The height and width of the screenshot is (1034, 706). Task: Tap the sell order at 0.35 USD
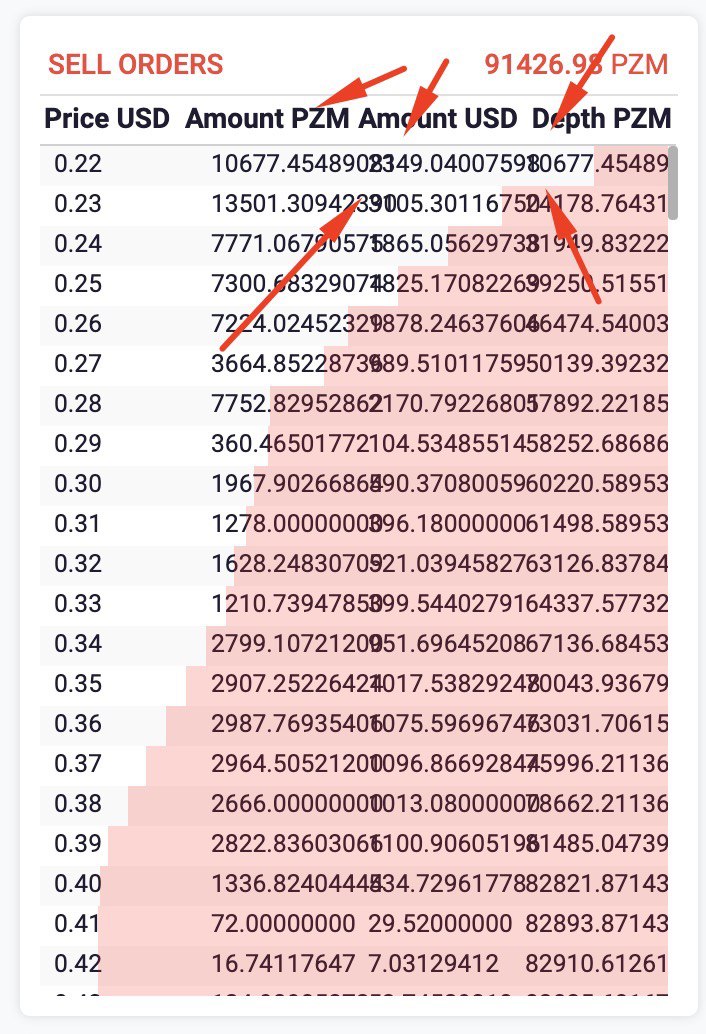coord(355,684)
